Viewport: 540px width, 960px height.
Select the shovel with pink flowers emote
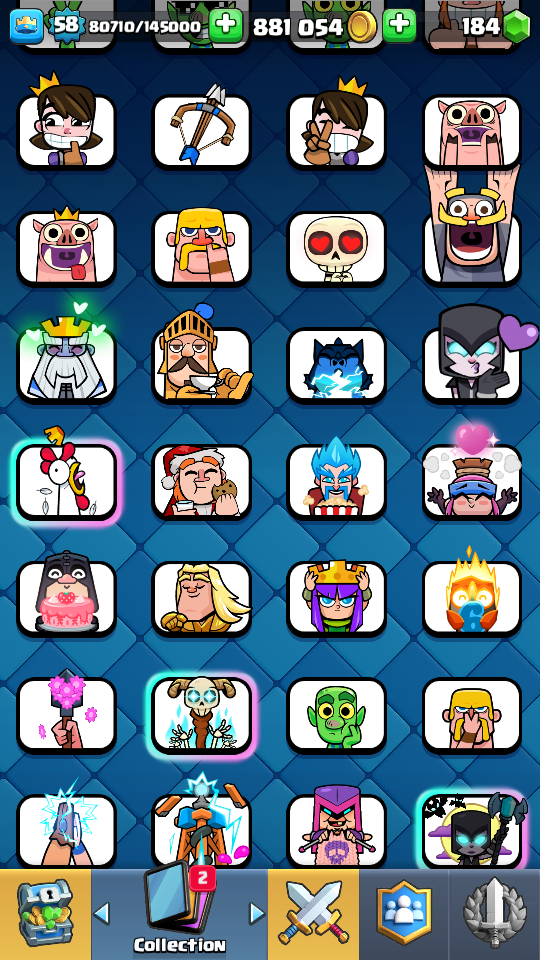[x=66, y=713]
